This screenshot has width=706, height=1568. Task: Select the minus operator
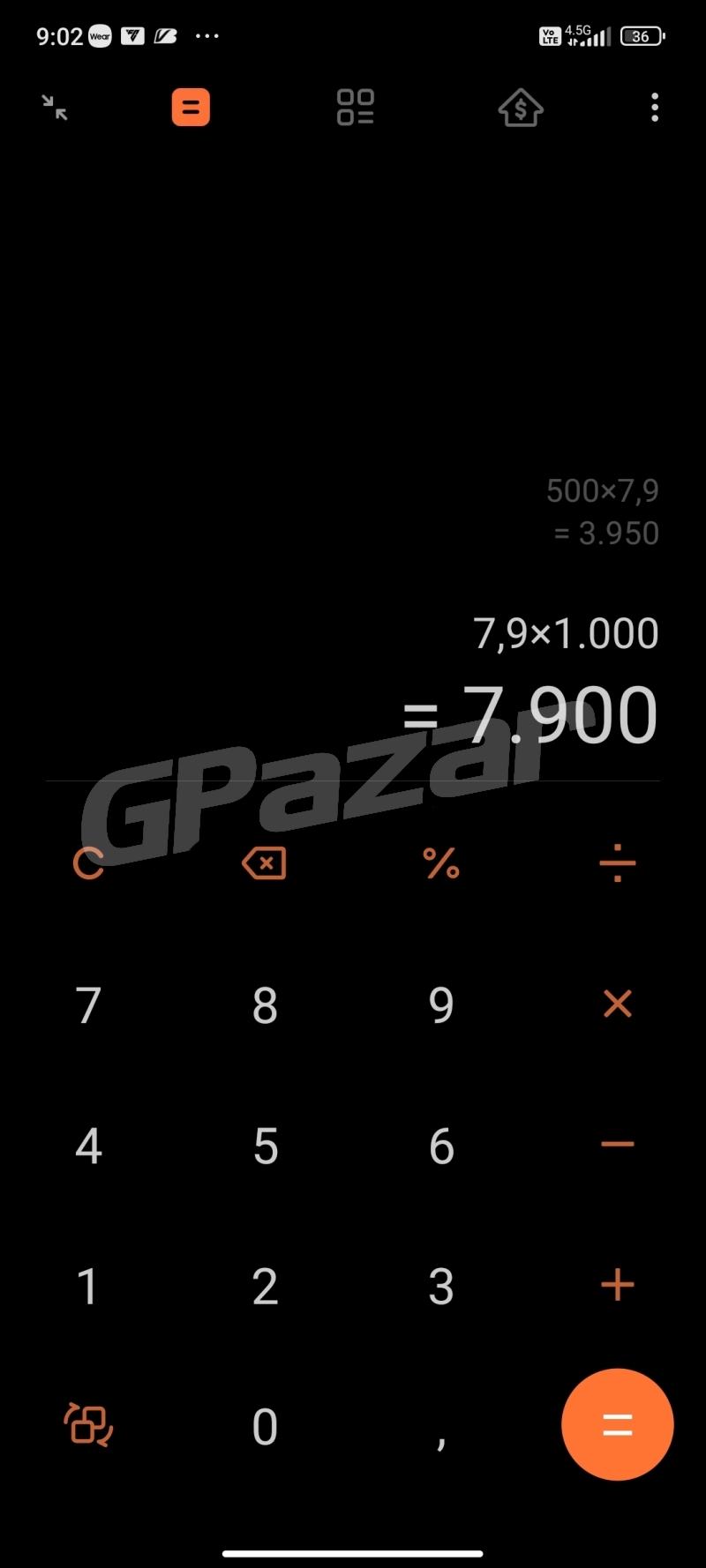pyautogui.click(x=618, y=1145)
